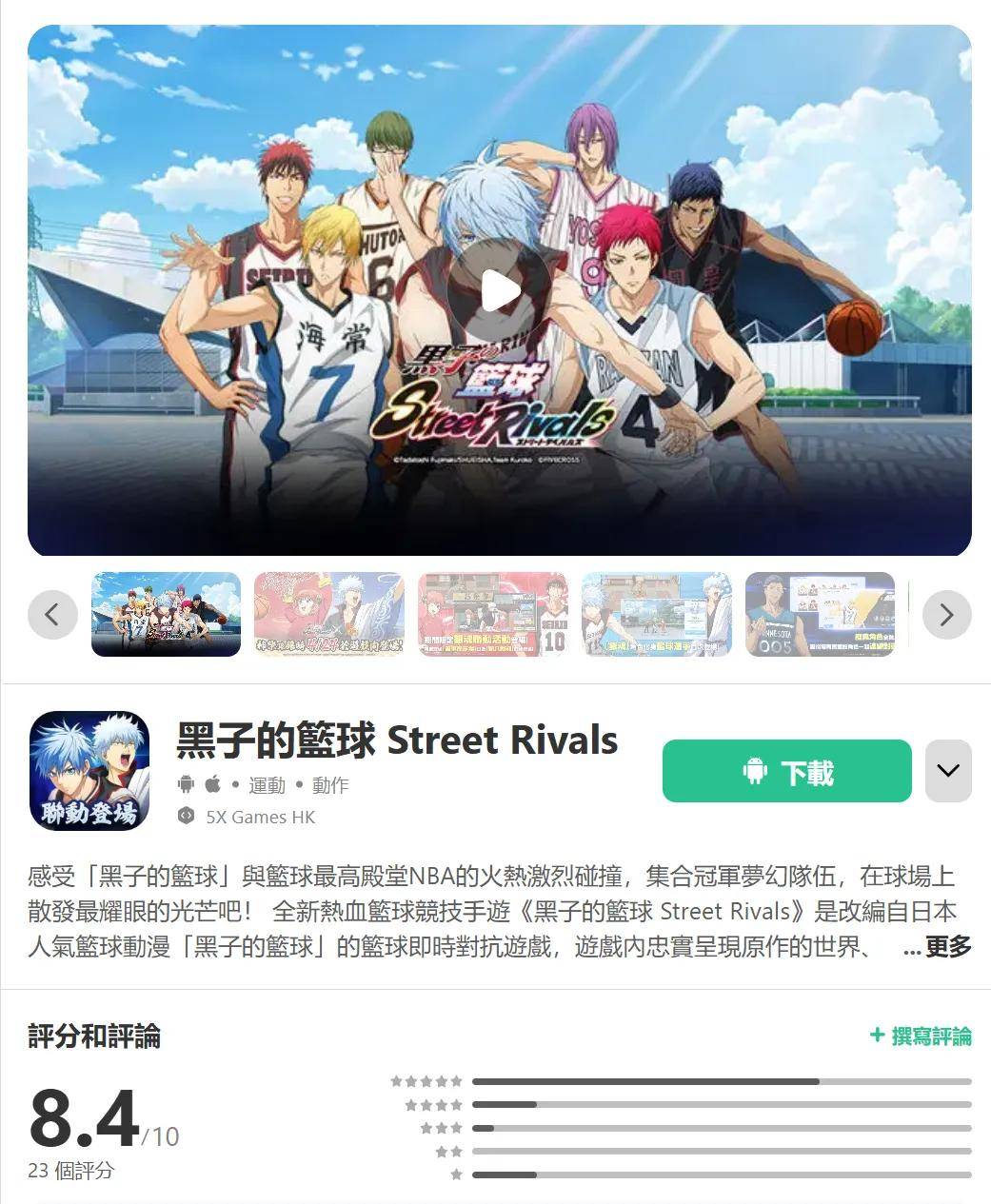
Task: Write a review via 撰寫評論
Action: pyautogui.click(x=921, y=1036)
